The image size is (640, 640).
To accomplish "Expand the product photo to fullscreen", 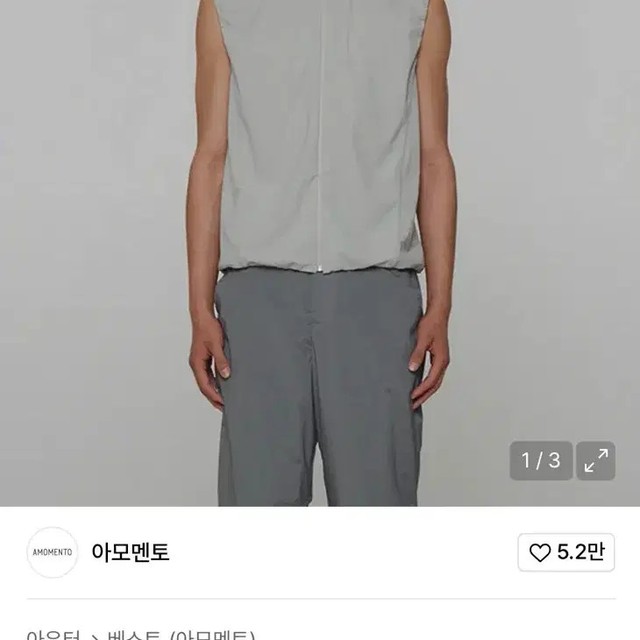I will (597, 460).
